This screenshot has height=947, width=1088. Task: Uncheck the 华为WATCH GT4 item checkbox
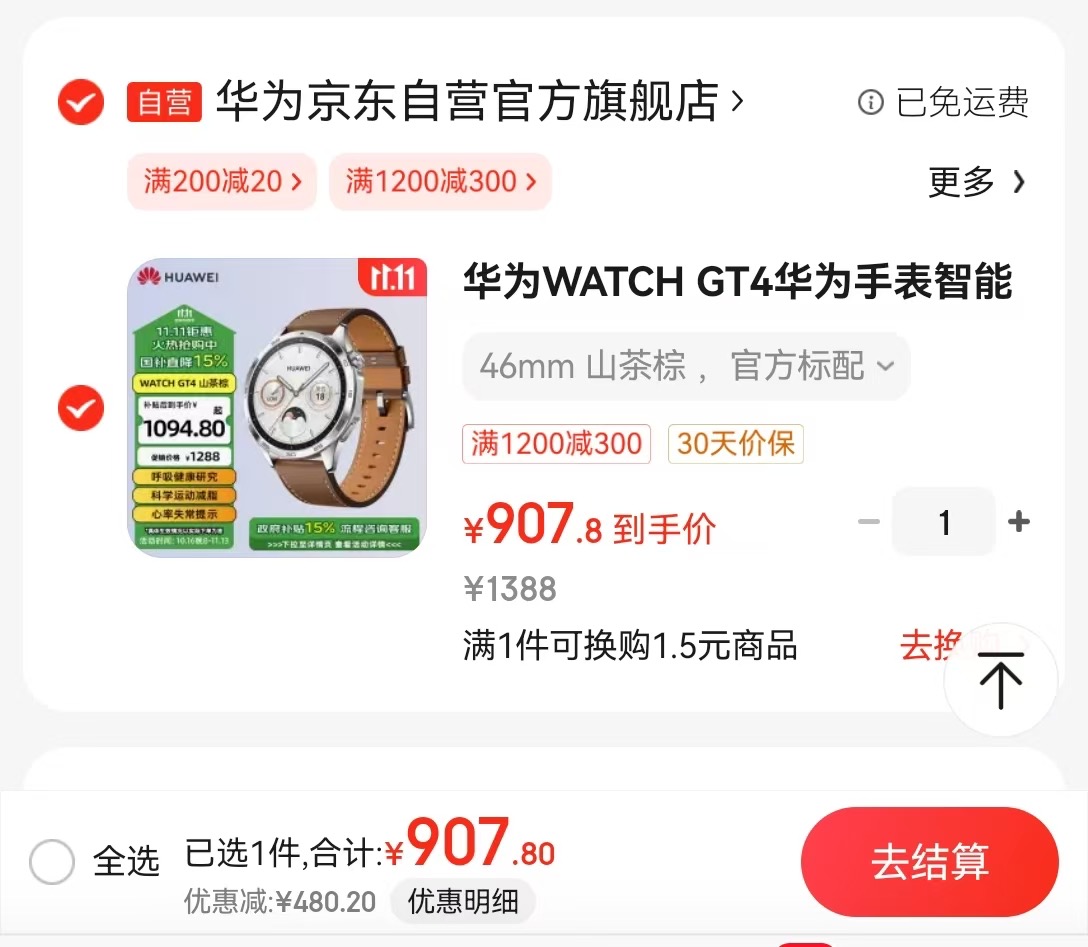tap(81, 408)
